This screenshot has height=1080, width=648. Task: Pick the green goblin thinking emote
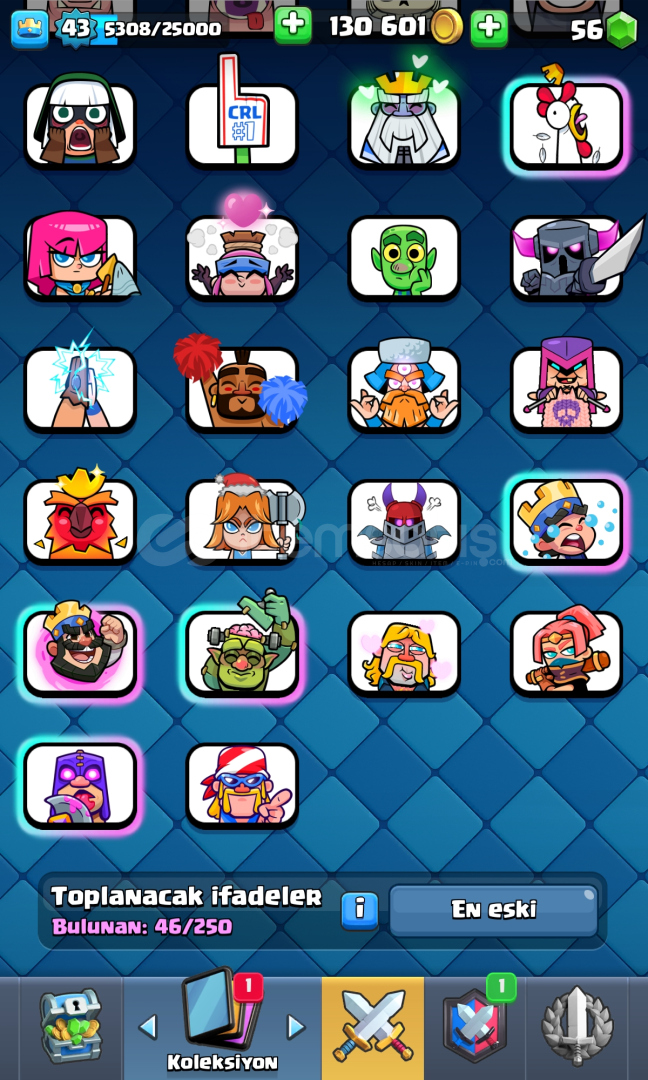(x=404, y=257)
